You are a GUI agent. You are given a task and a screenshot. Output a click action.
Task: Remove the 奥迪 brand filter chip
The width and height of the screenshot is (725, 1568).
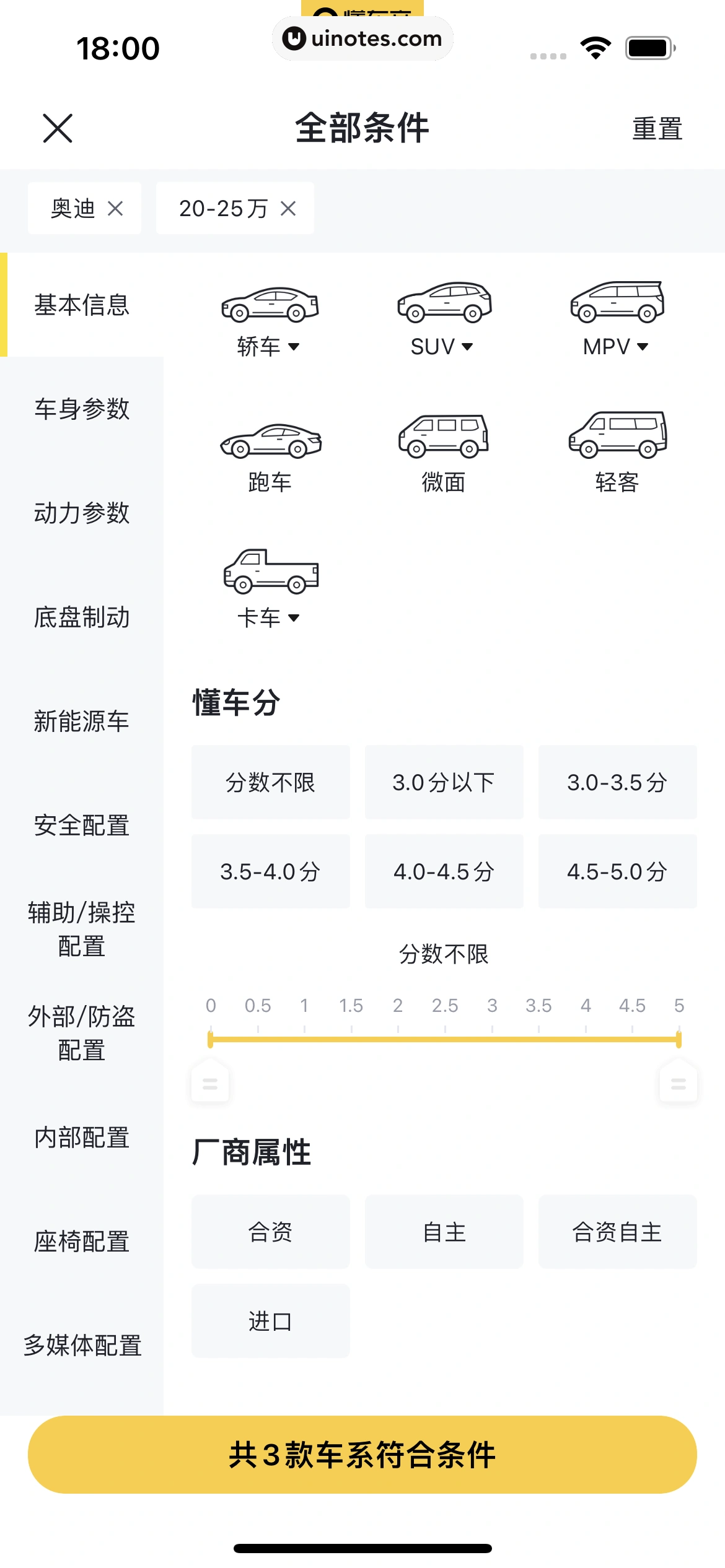tap(115, 209)
